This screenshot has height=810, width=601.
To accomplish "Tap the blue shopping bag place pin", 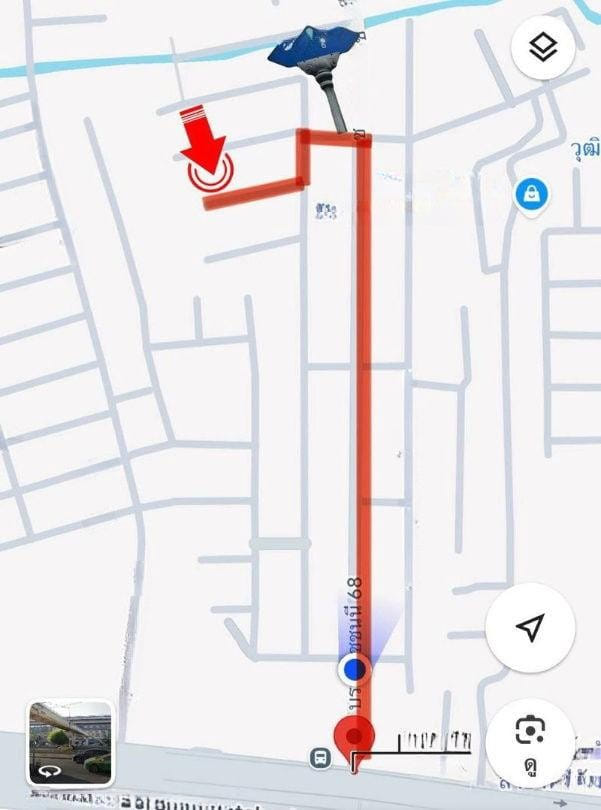I will [529, 194].
